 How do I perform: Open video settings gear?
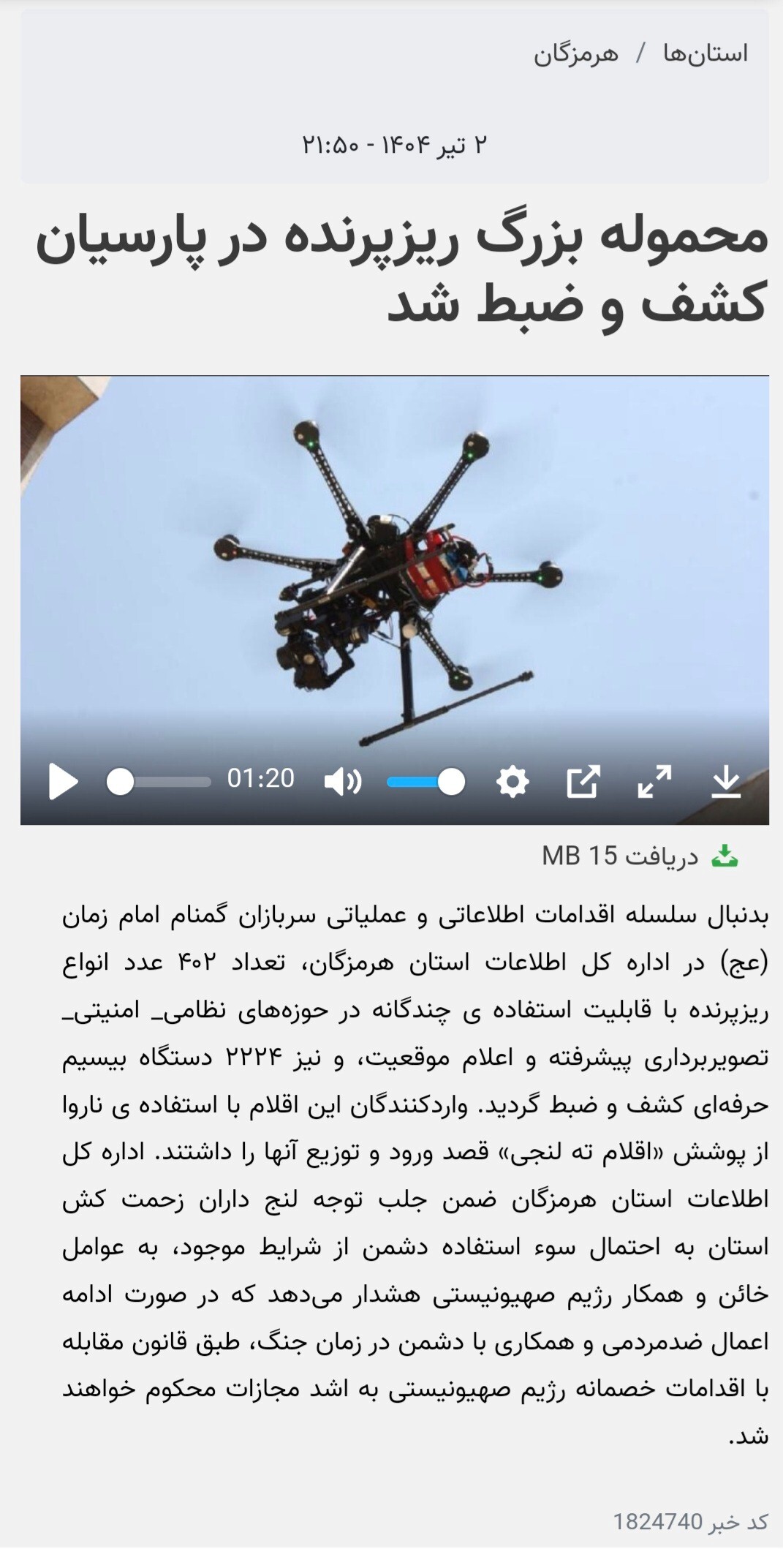[512, 781]
